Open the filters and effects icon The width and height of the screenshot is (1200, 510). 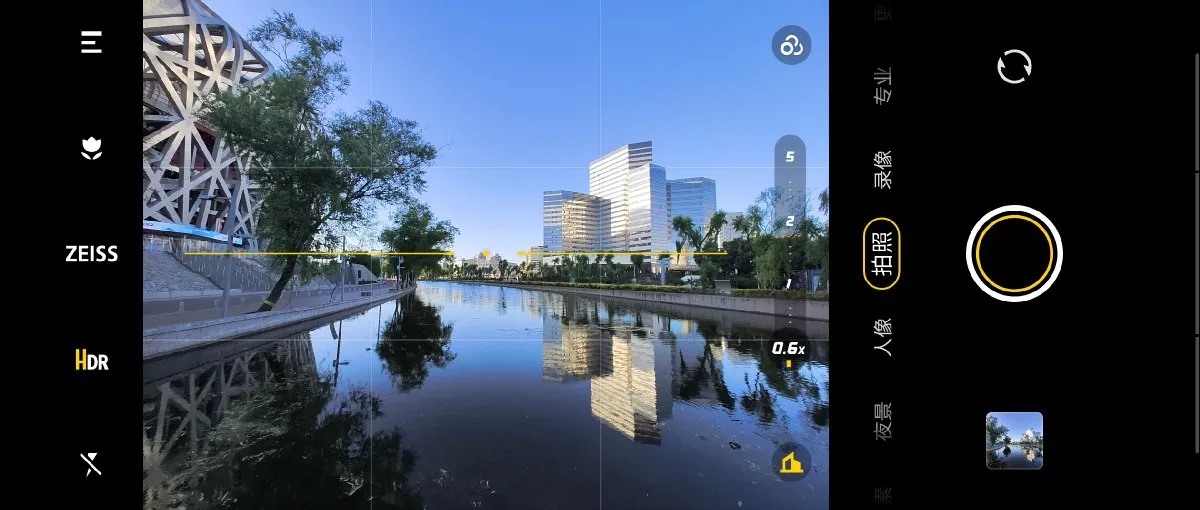pyautogui.click(x=791, y=46)
